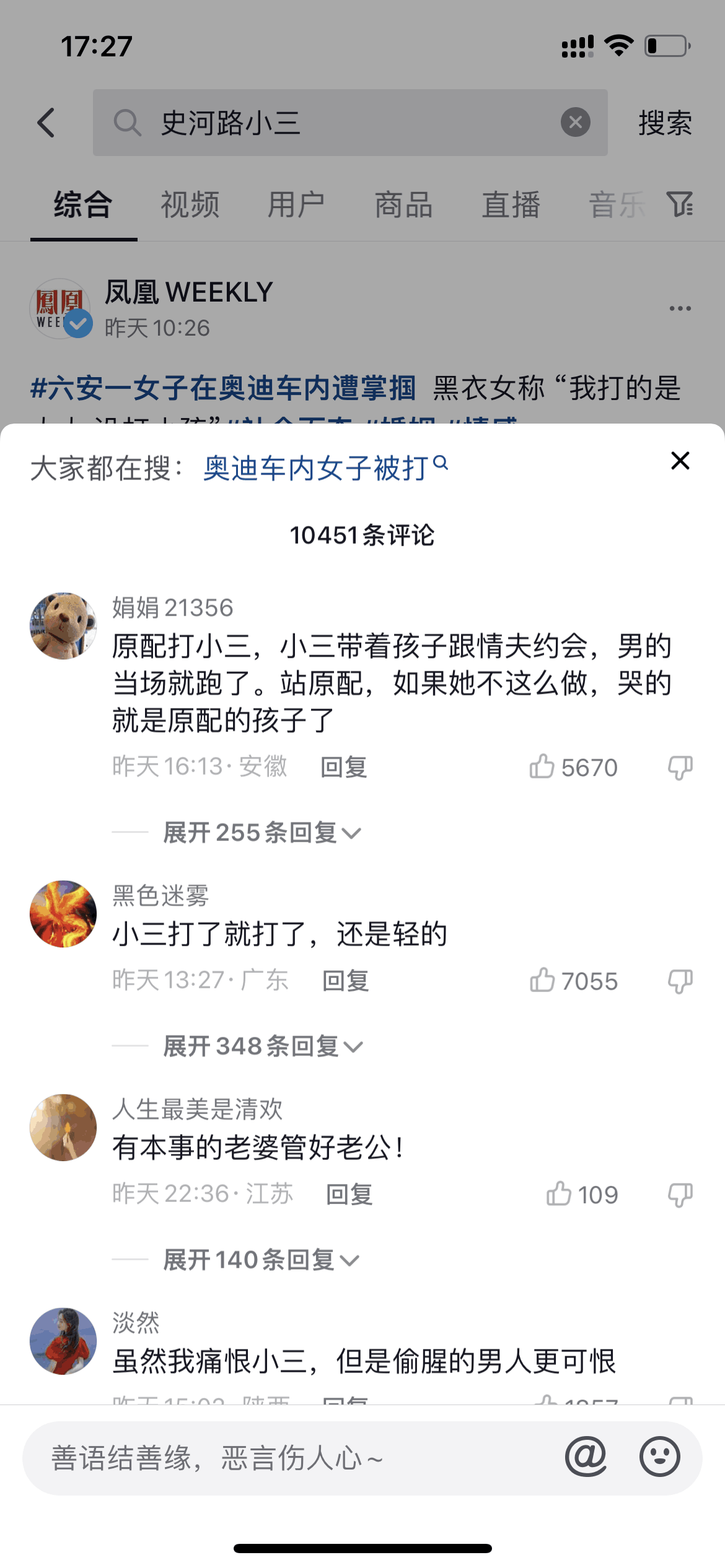Dislike the comment by 娟娟21356

pos(680,767)
